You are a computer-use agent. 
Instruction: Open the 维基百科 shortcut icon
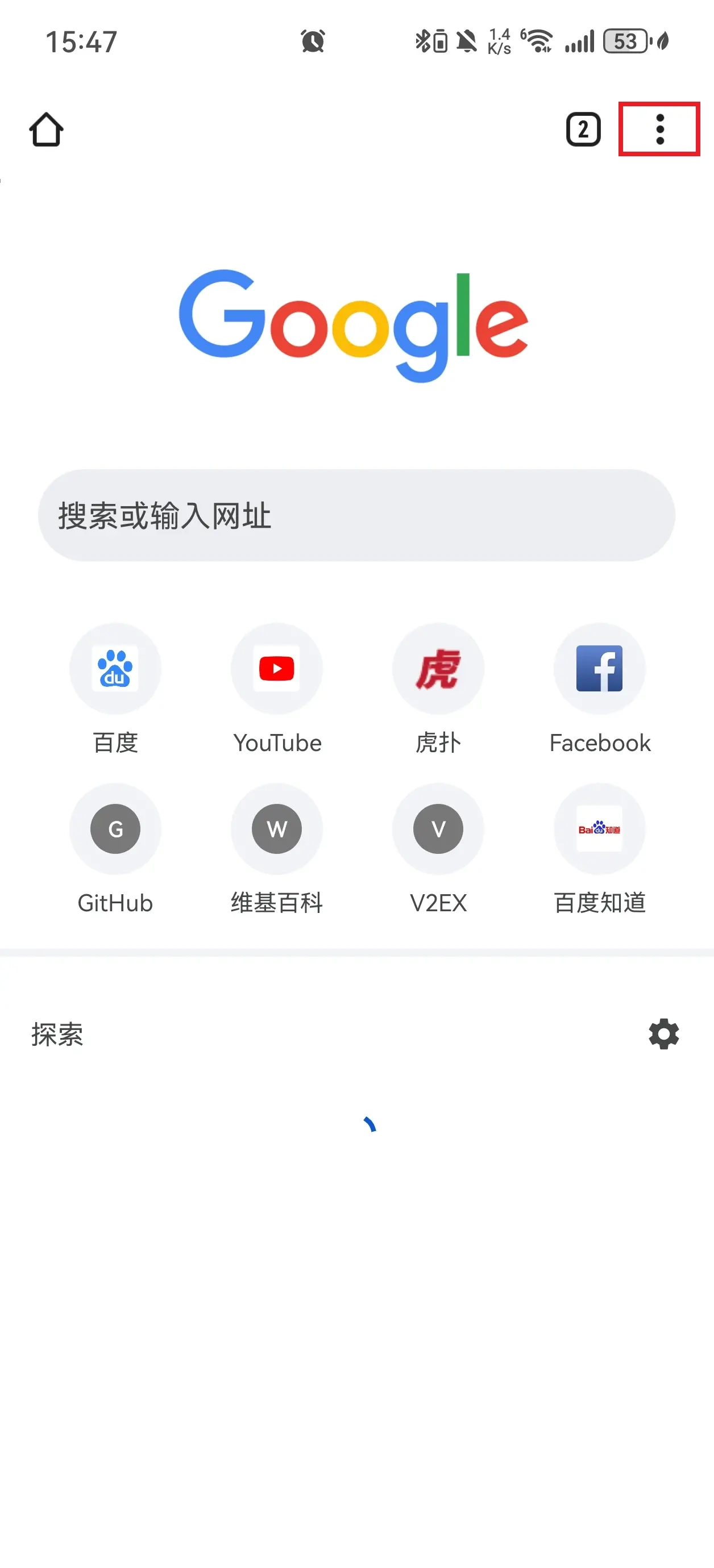pos(277,829)
